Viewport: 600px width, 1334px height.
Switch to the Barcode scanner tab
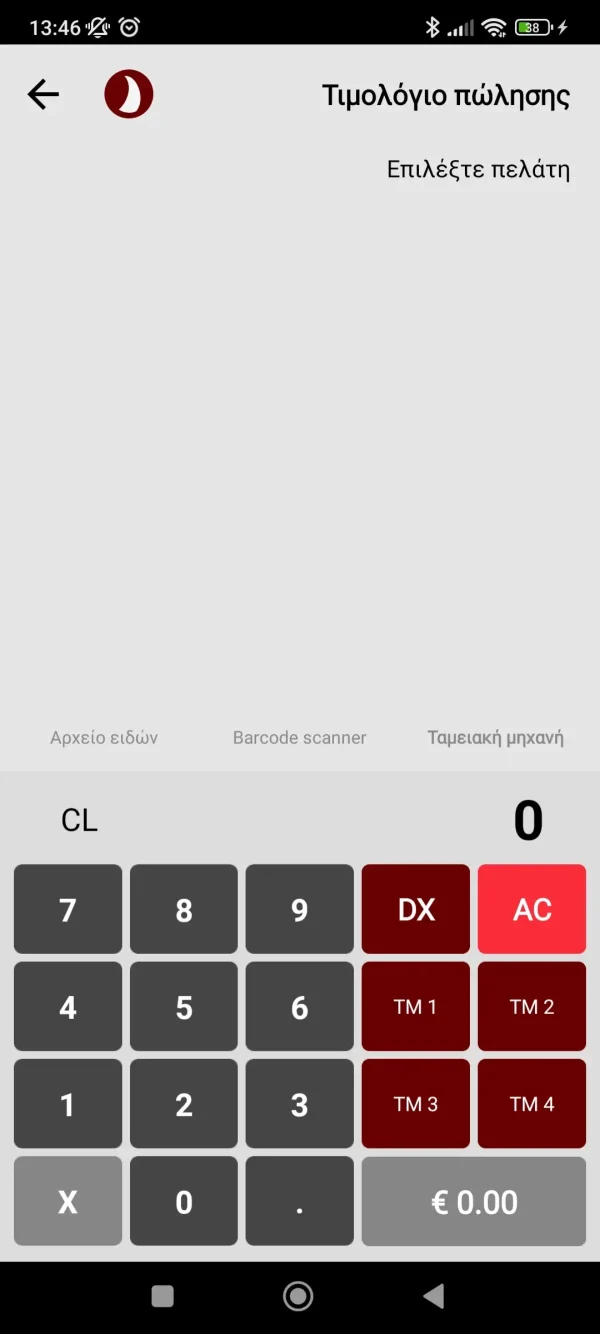pos(299,738)
